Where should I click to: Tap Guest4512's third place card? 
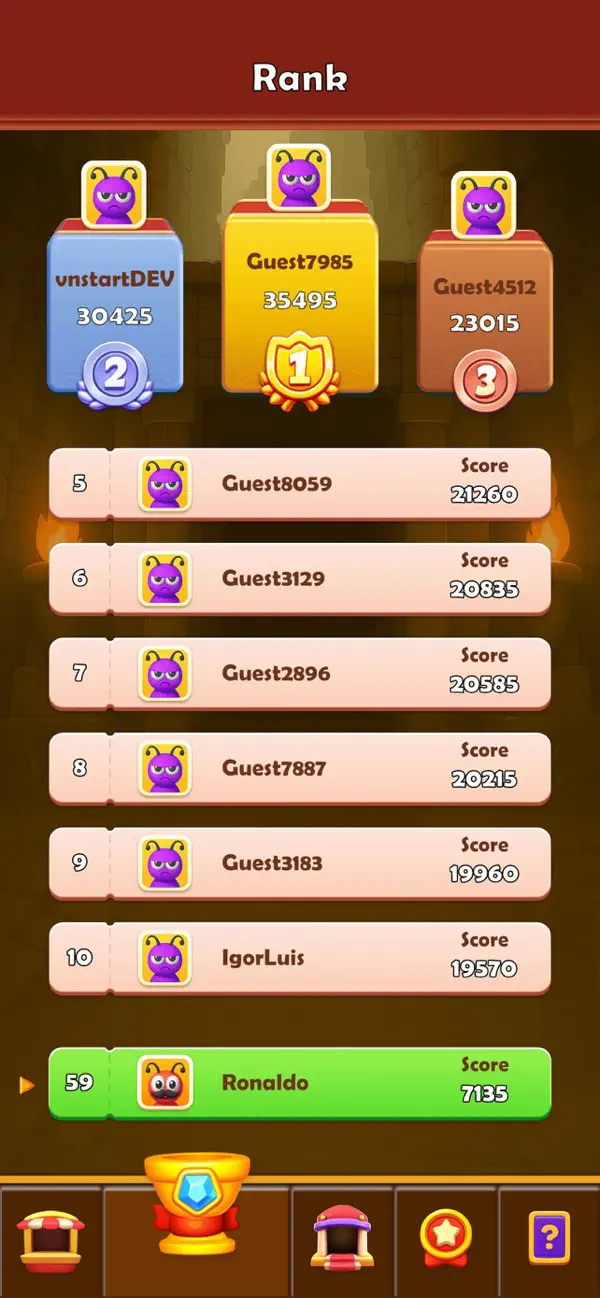484,312
